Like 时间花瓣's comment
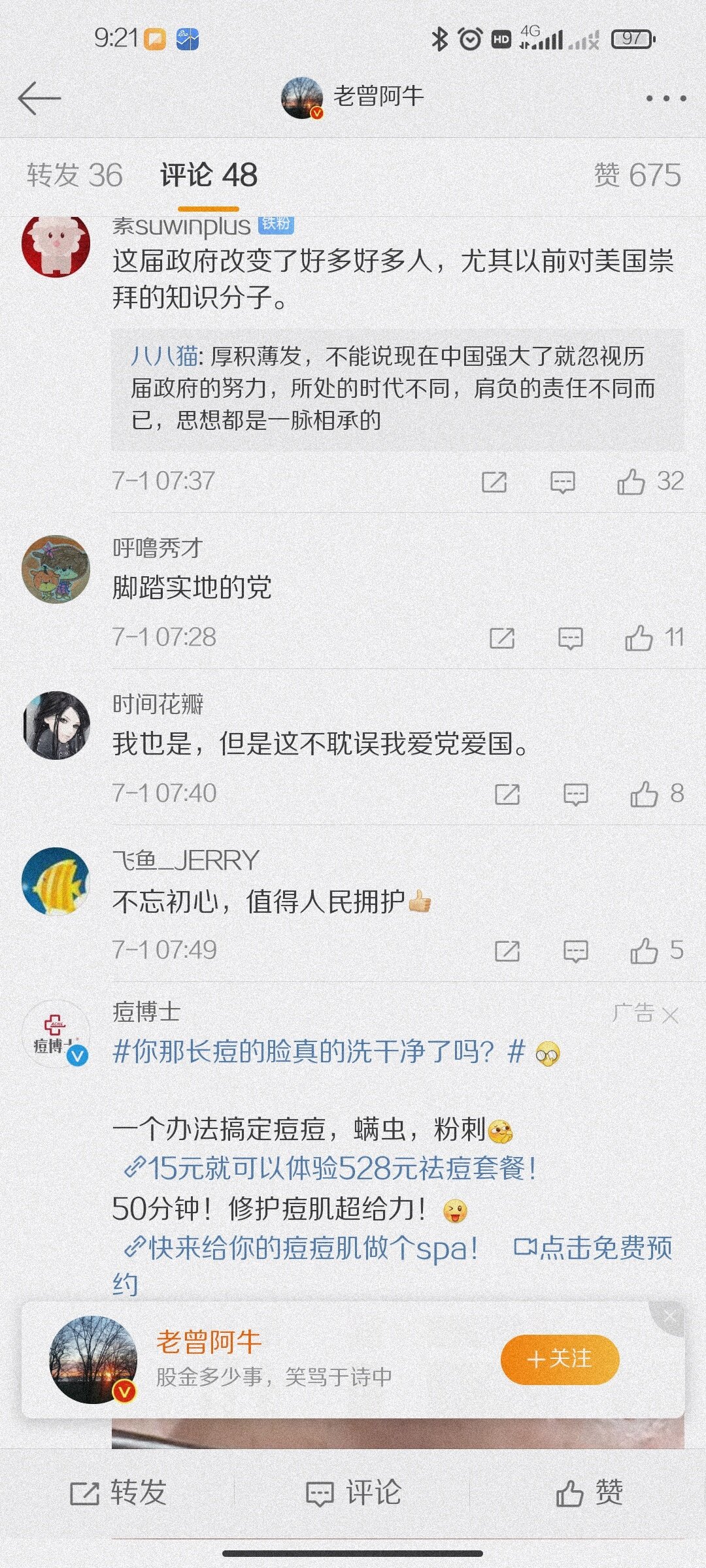This screenshot has height=1568, width=706. (645, 794)
